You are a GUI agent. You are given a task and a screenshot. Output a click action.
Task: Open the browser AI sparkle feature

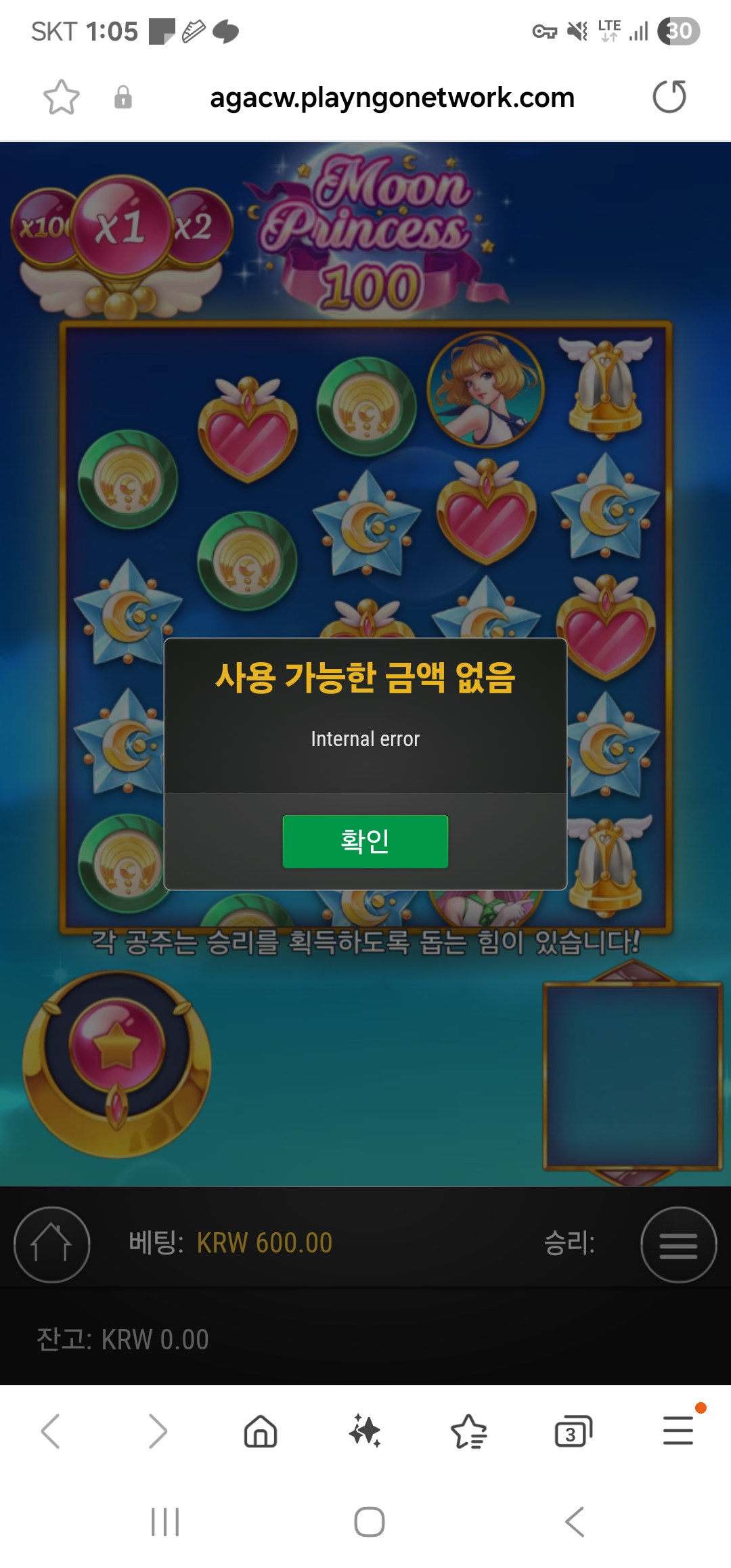pos(365,1431)
